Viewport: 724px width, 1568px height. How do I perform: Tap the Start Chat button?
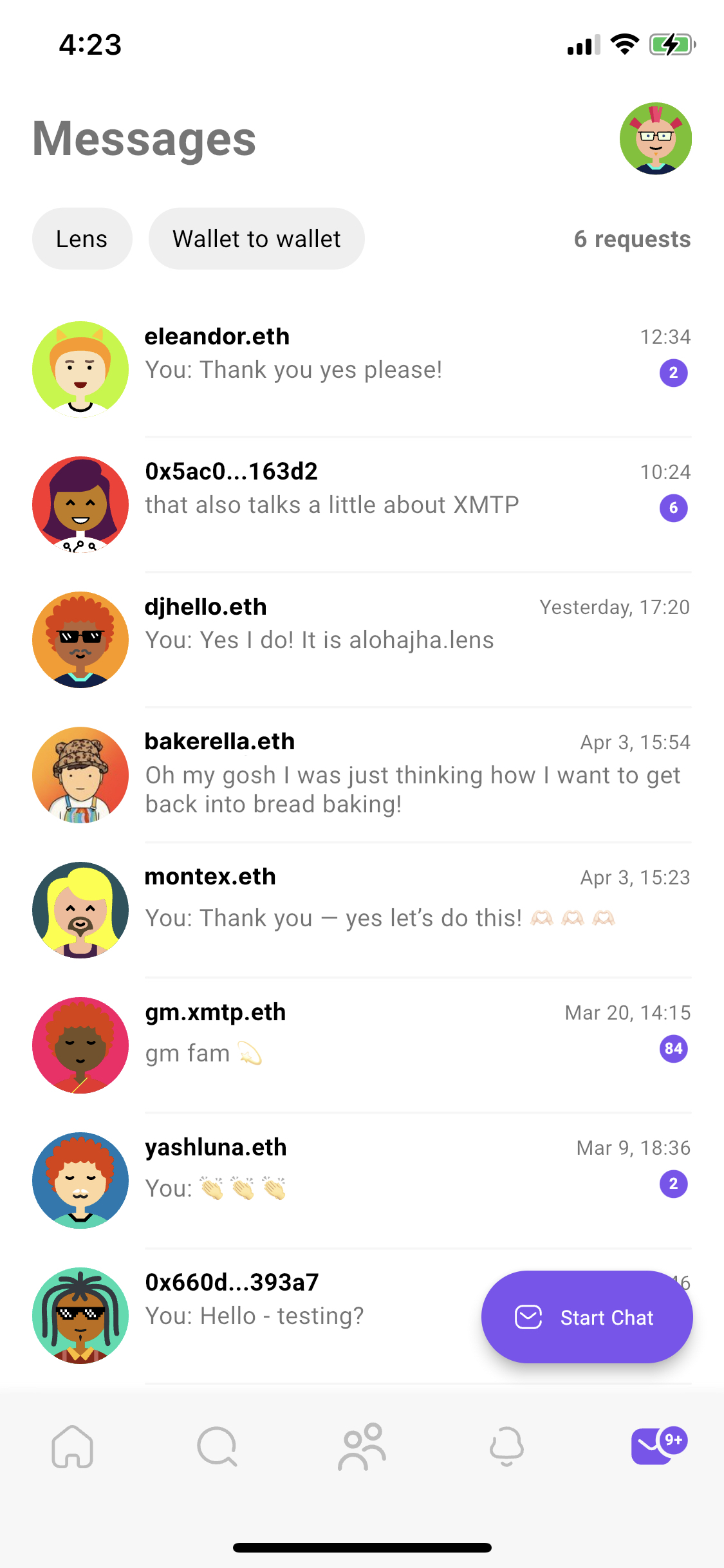click(x=587, y=1317)
